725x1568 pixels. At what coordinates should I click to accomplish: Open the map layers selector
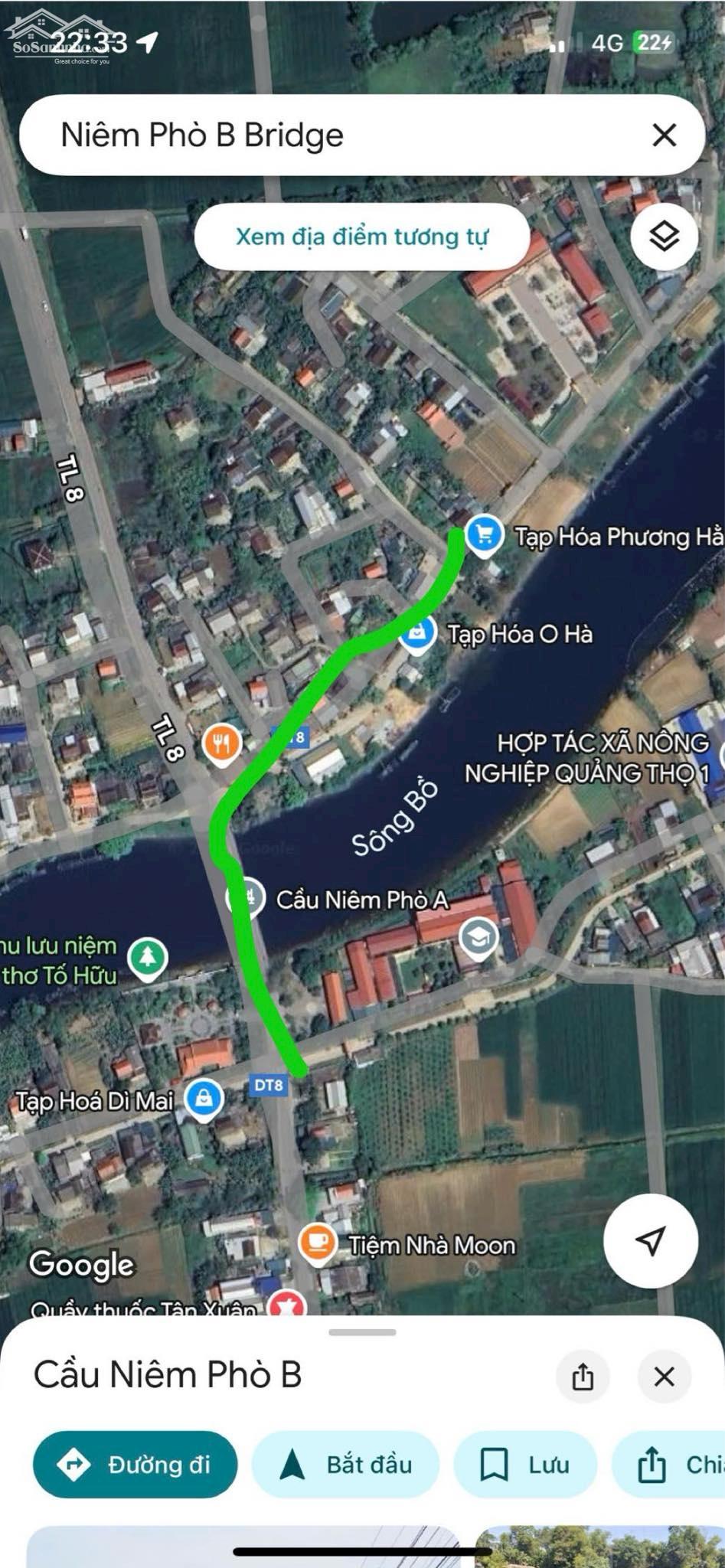tap(664, 236)
